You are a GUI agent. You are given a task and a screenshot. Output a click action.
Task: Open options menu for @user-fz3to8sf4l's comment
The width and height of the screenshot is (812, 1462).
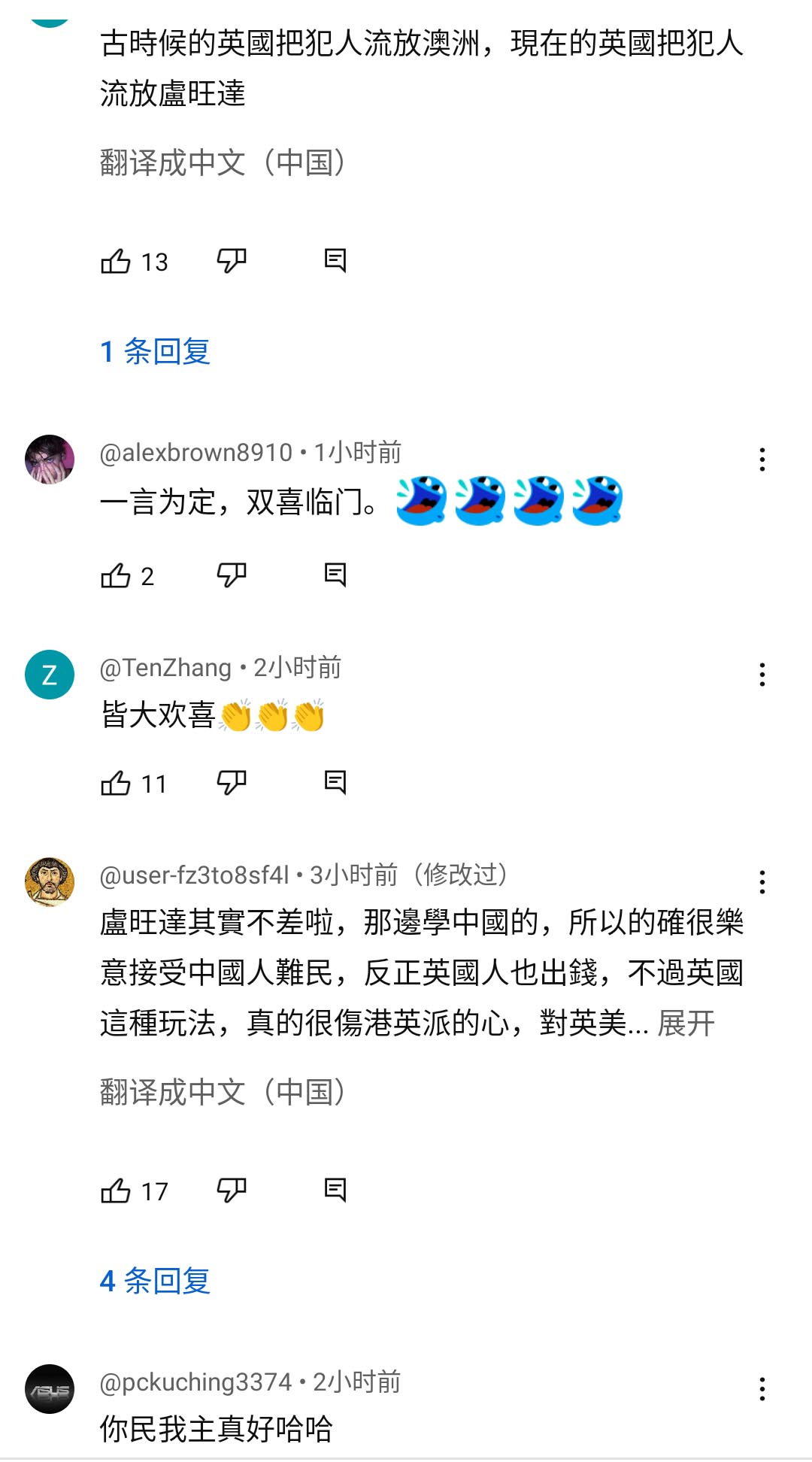pyautogui.click(x=762, y=882)
